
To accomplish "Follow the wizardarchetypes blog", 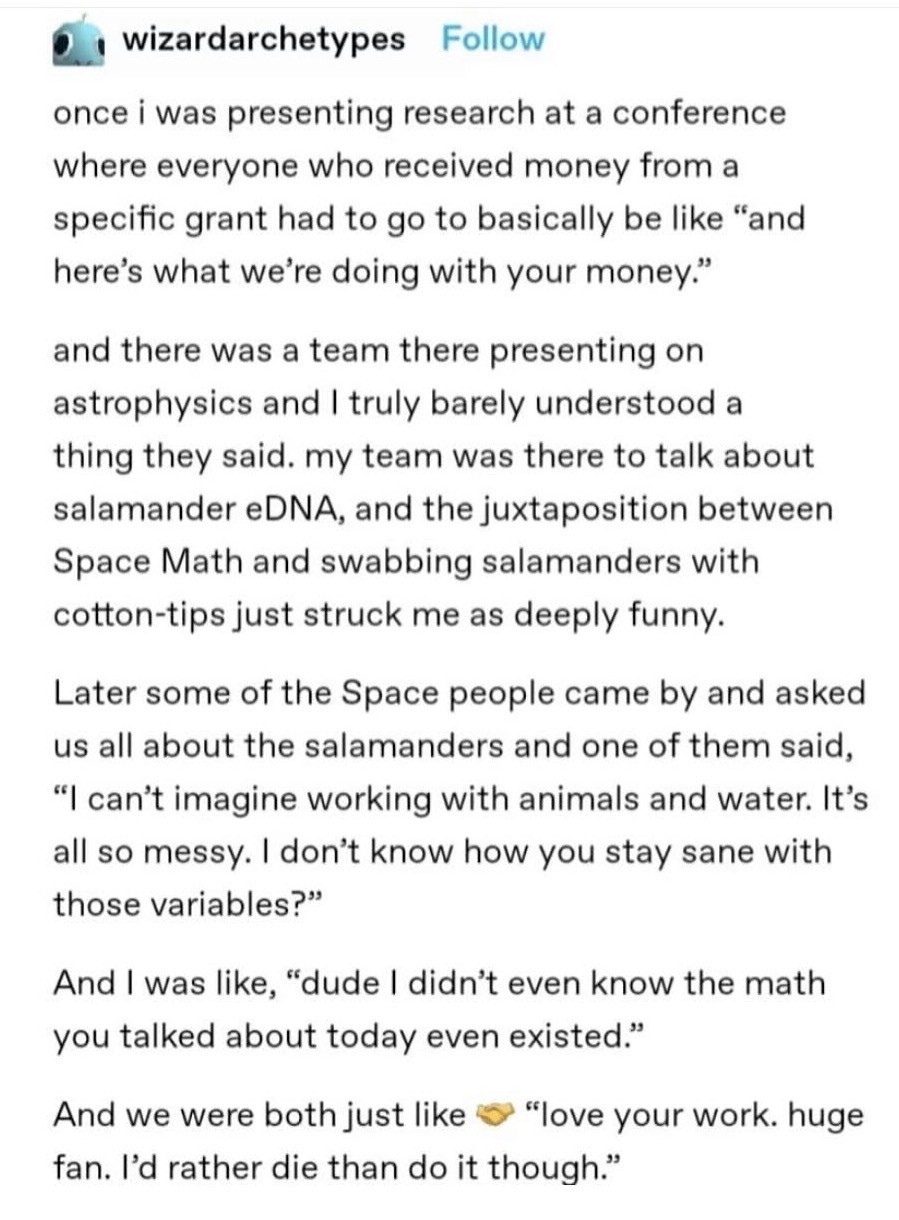I will click(493, 40).
